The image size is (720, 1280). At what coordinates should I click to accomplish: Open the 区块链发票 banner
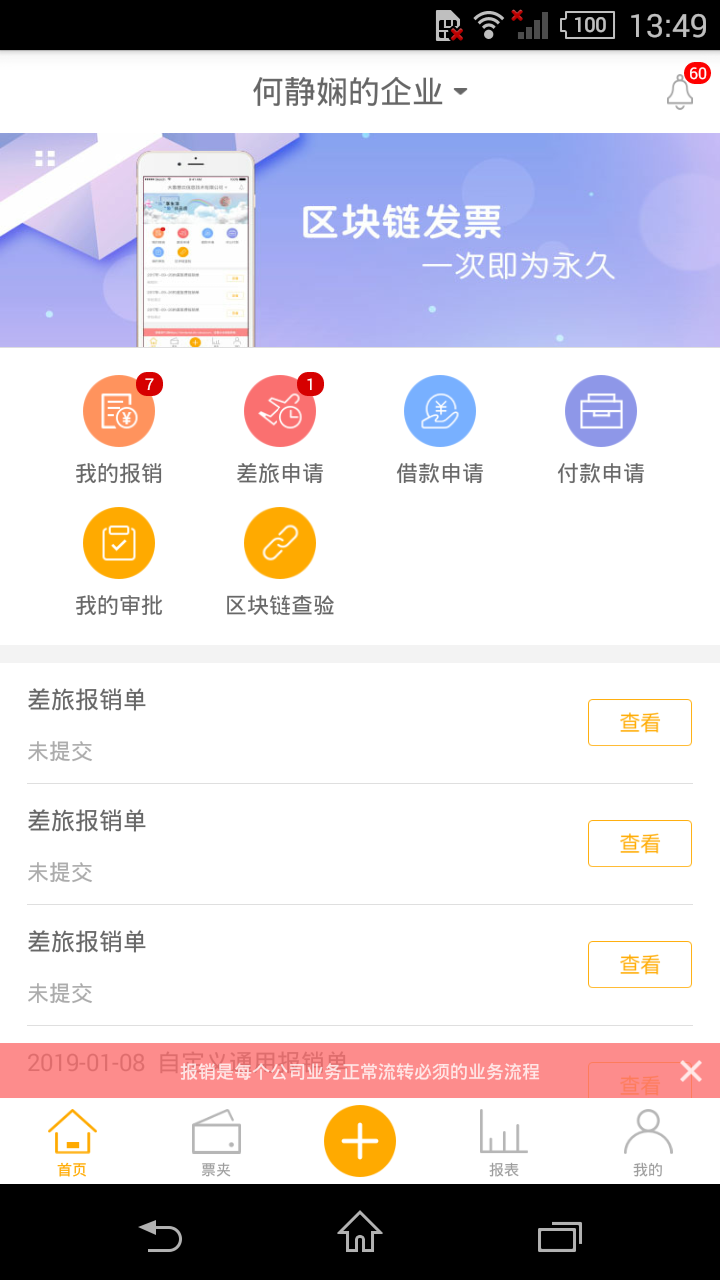coord(360,240)
